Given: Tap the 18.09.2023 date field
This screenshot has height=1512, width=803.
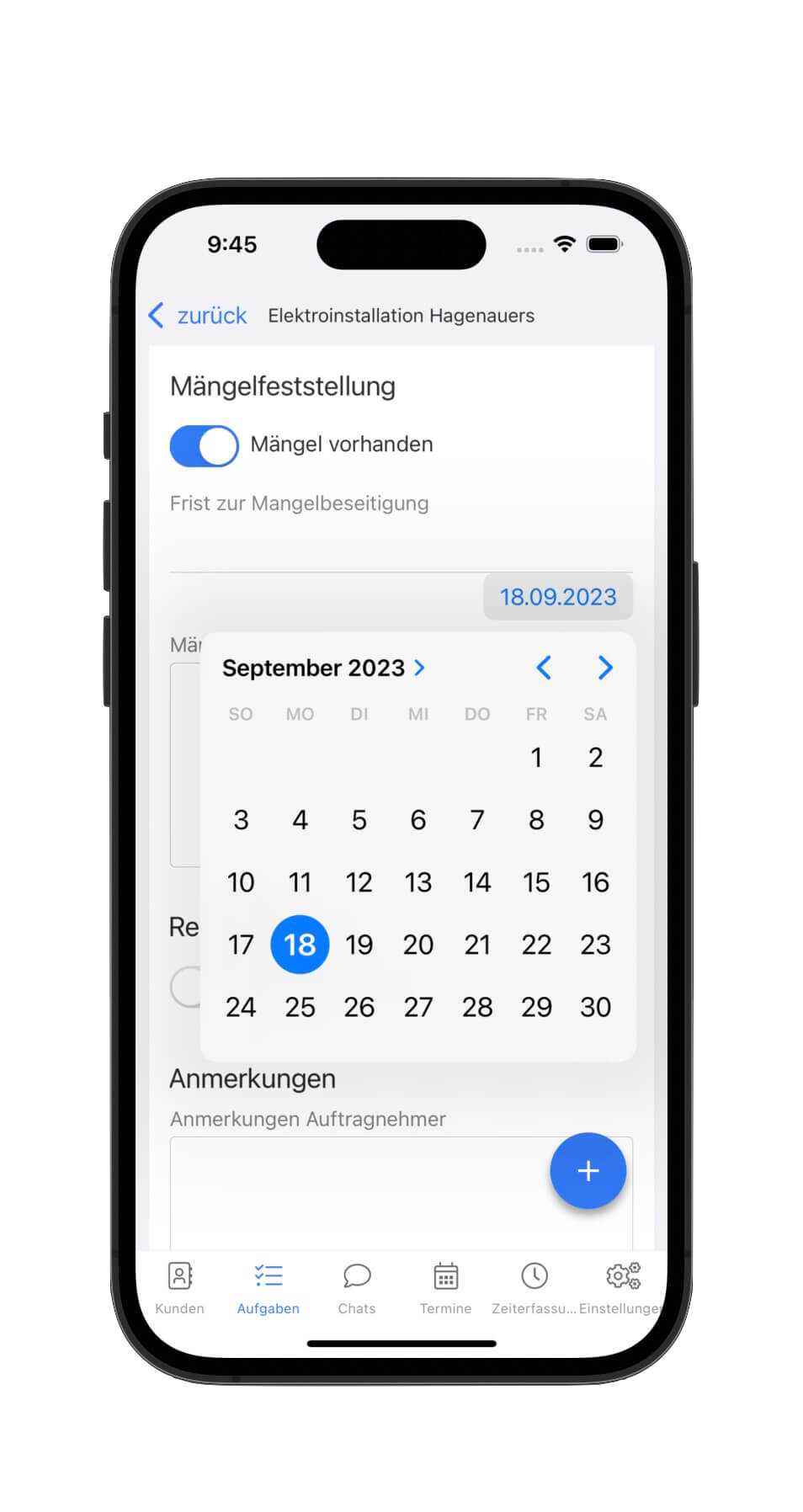Looking at the screenshot, I should tap(558, 597).
